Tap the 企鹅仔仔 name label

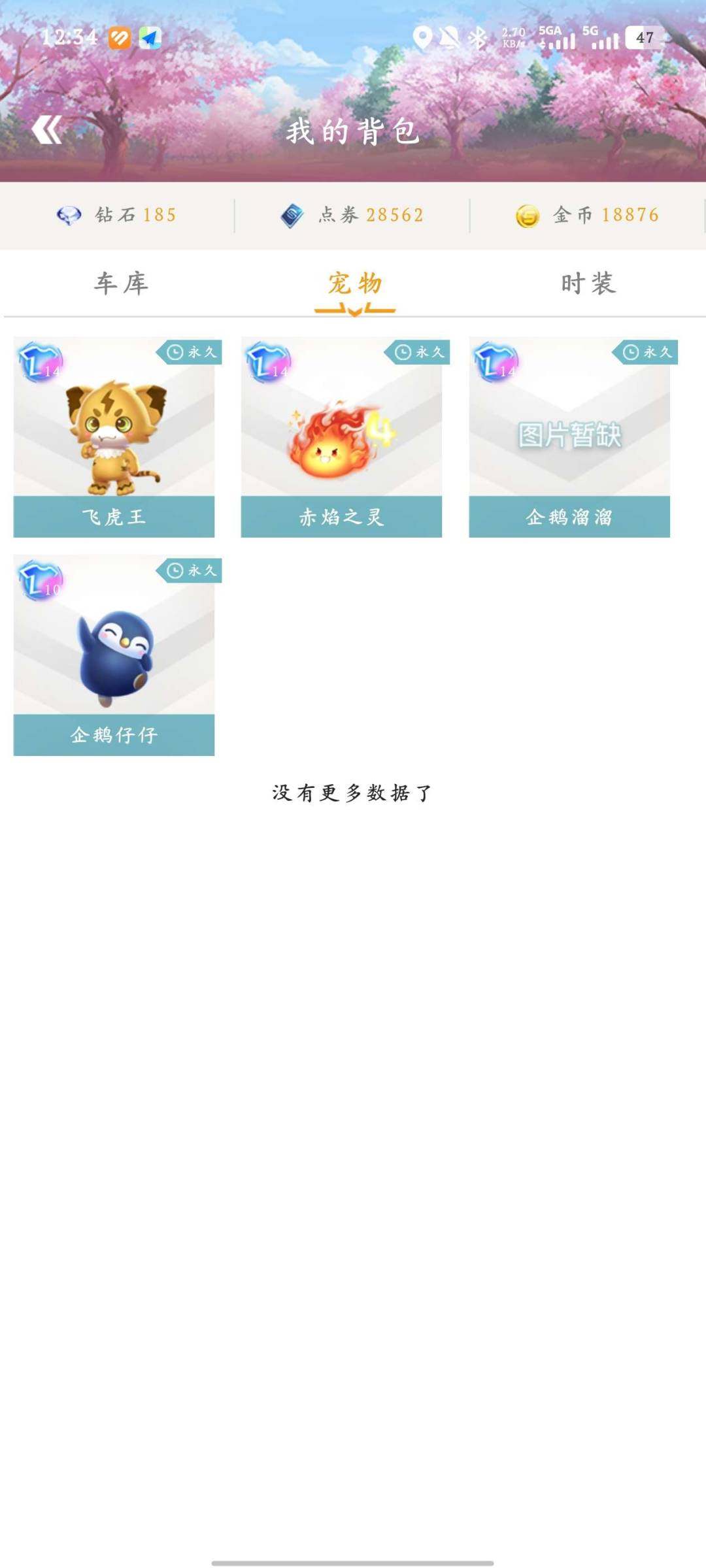tap(114, 735)
